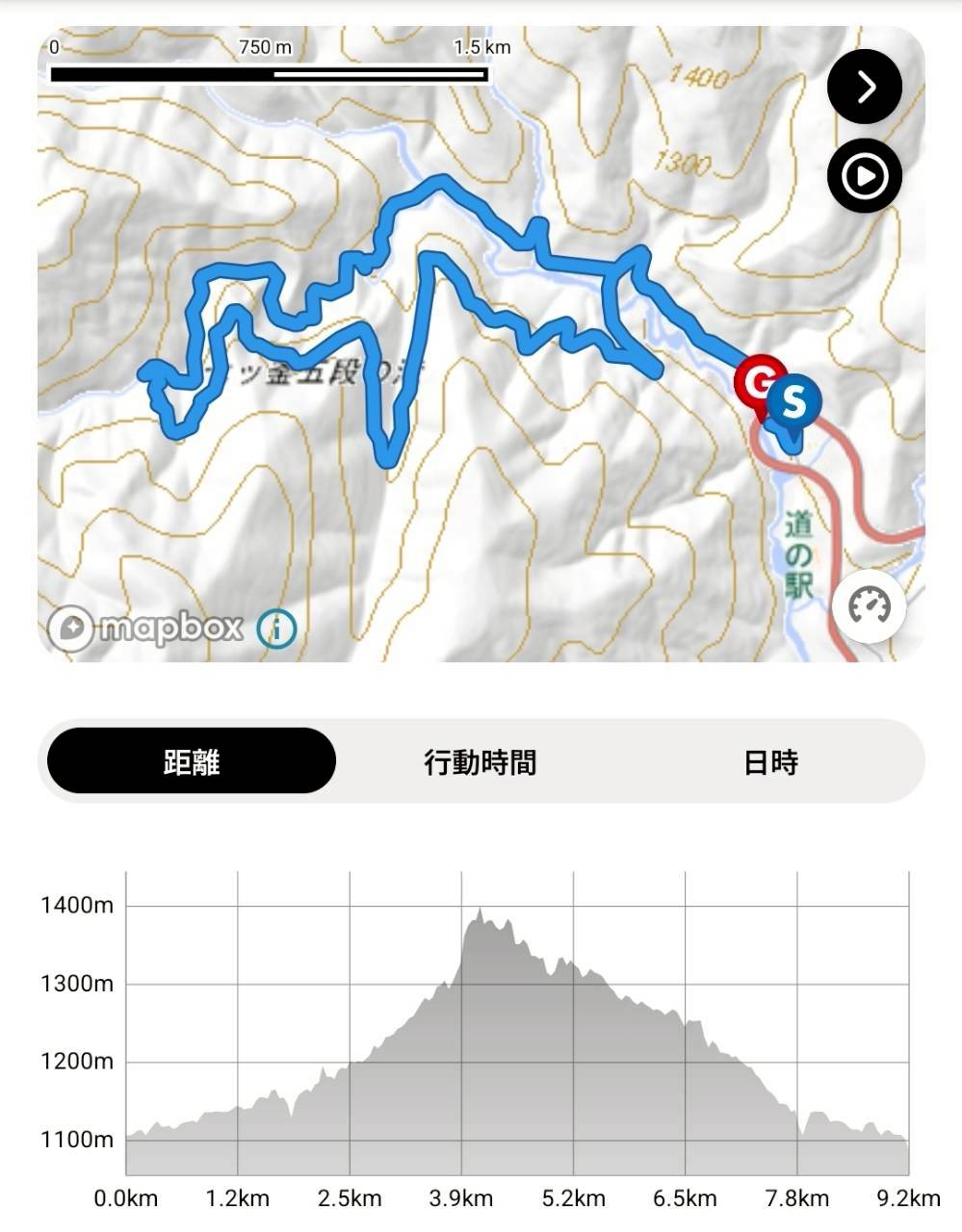Open the next screen with the right arrow icon
Screen dimensions: 962x1232
[864, 87]
